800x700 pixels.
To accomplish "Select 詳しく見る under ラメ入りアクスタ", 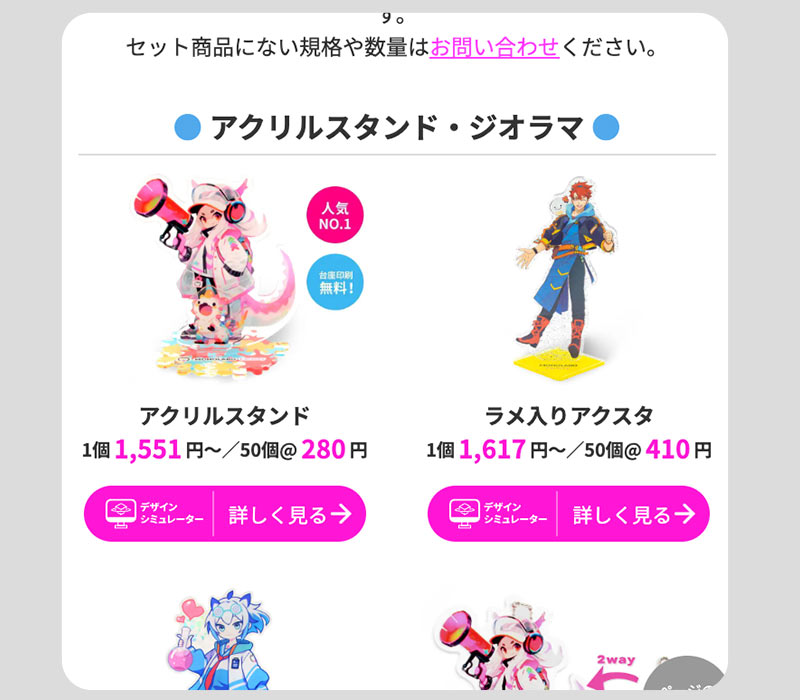I will pos(633,514).
